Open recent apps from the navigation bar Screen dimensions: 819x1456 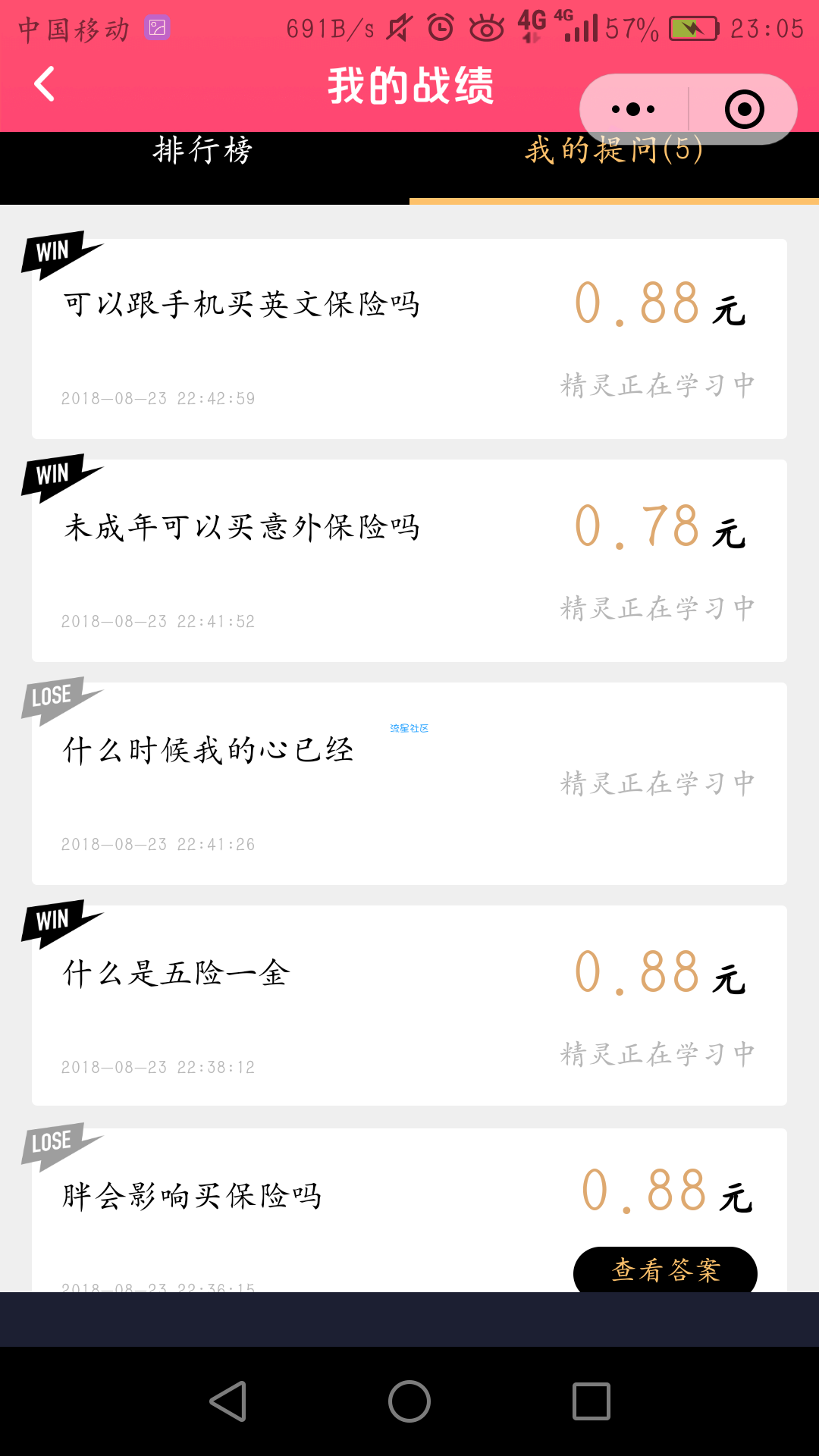(x=591, y=1401)
